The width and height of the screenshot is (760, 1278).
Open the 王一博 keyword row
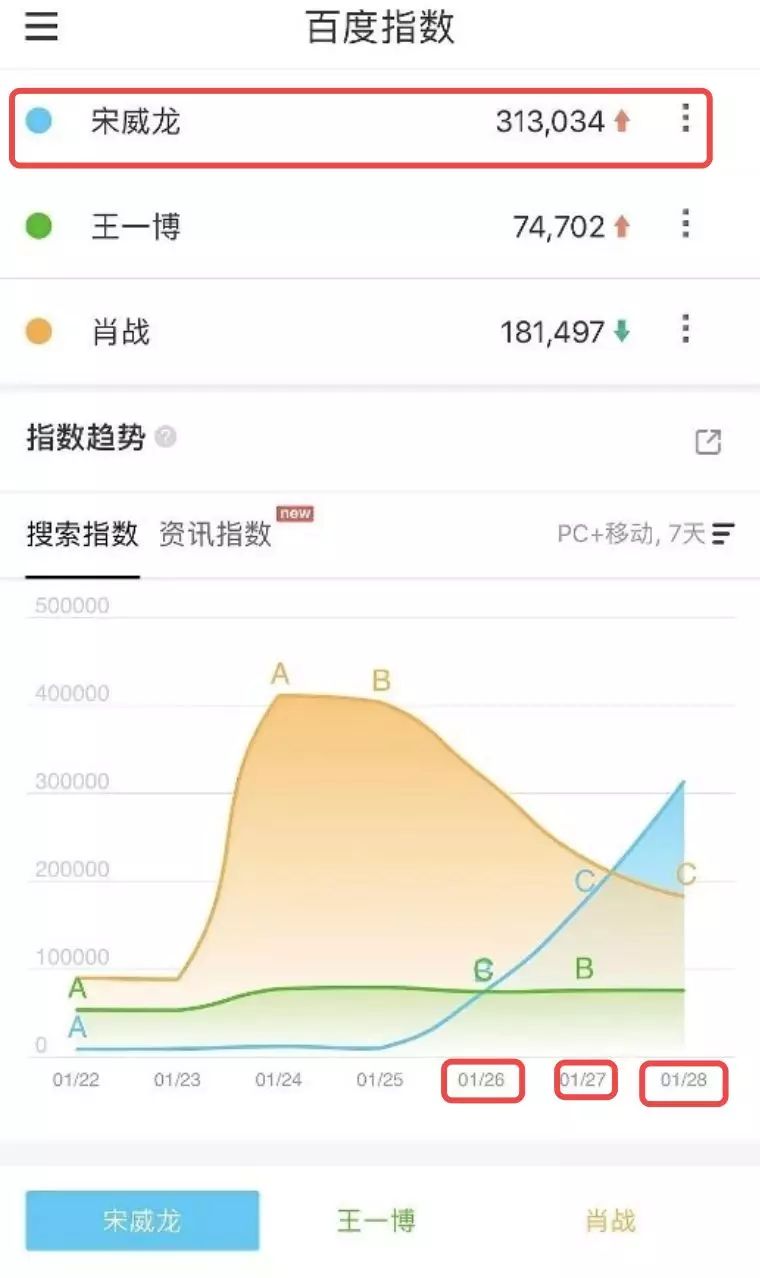tap(300, 226)
